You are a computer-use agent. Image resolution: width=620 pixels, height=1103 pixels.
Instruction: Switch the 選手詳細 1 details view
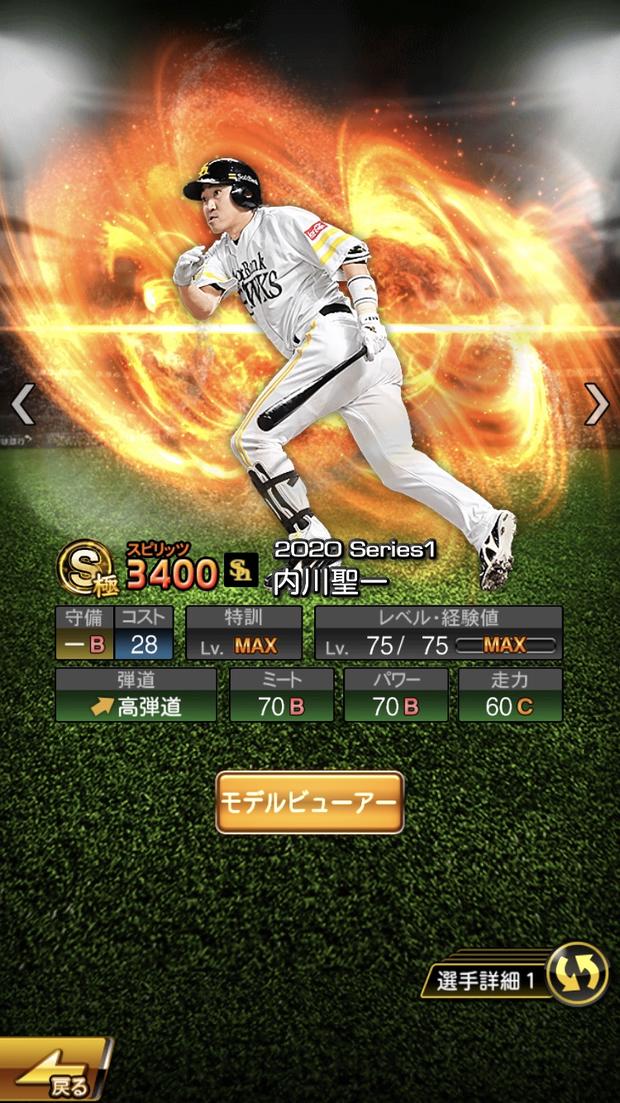(x=577, y=973)
